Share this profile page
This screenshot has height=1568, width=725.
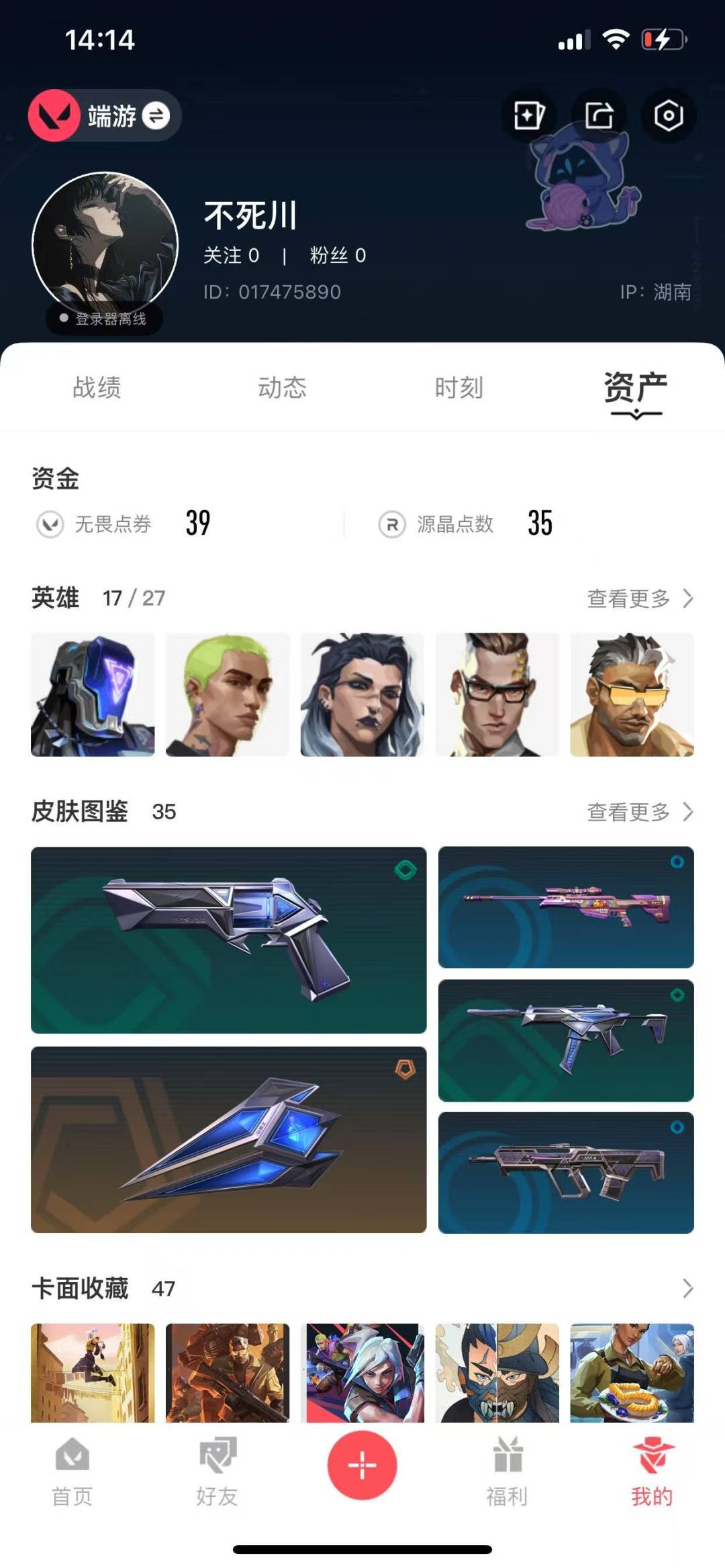599,115
